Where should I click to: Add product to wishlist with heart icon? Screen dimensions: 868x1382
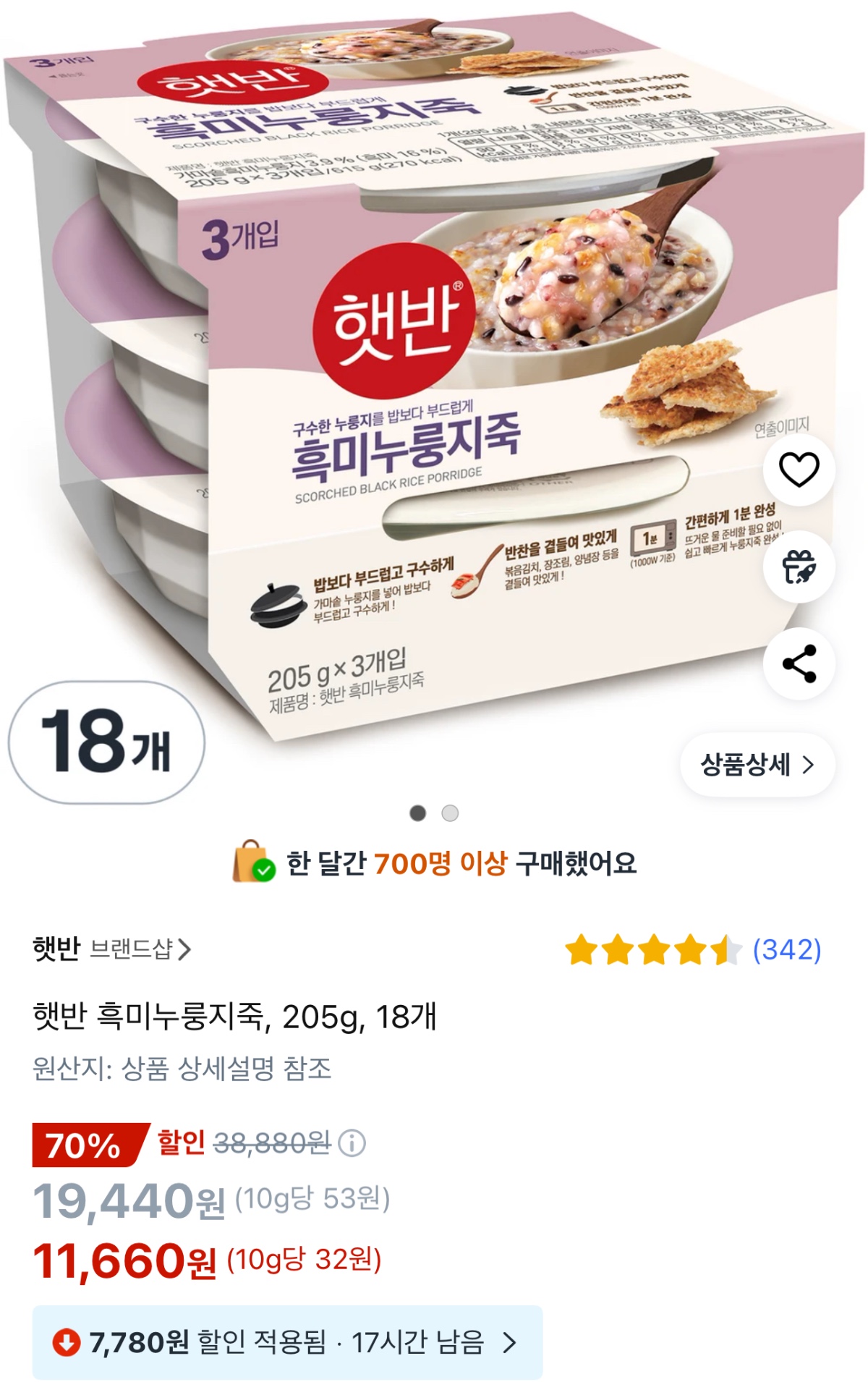(799, 470)
